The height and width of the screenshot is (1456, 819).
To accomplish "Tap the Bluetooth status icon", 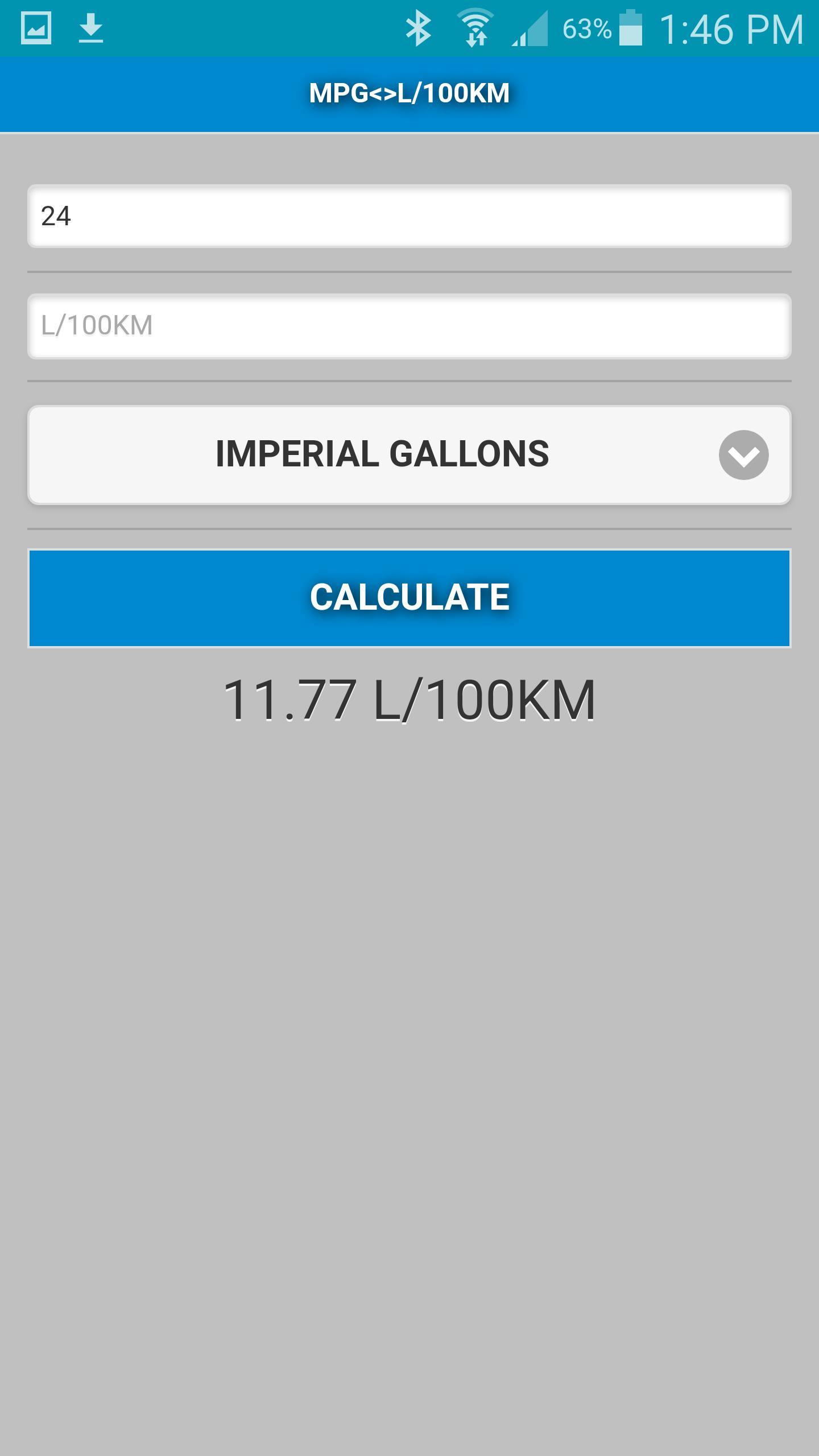I will point(419,26).
